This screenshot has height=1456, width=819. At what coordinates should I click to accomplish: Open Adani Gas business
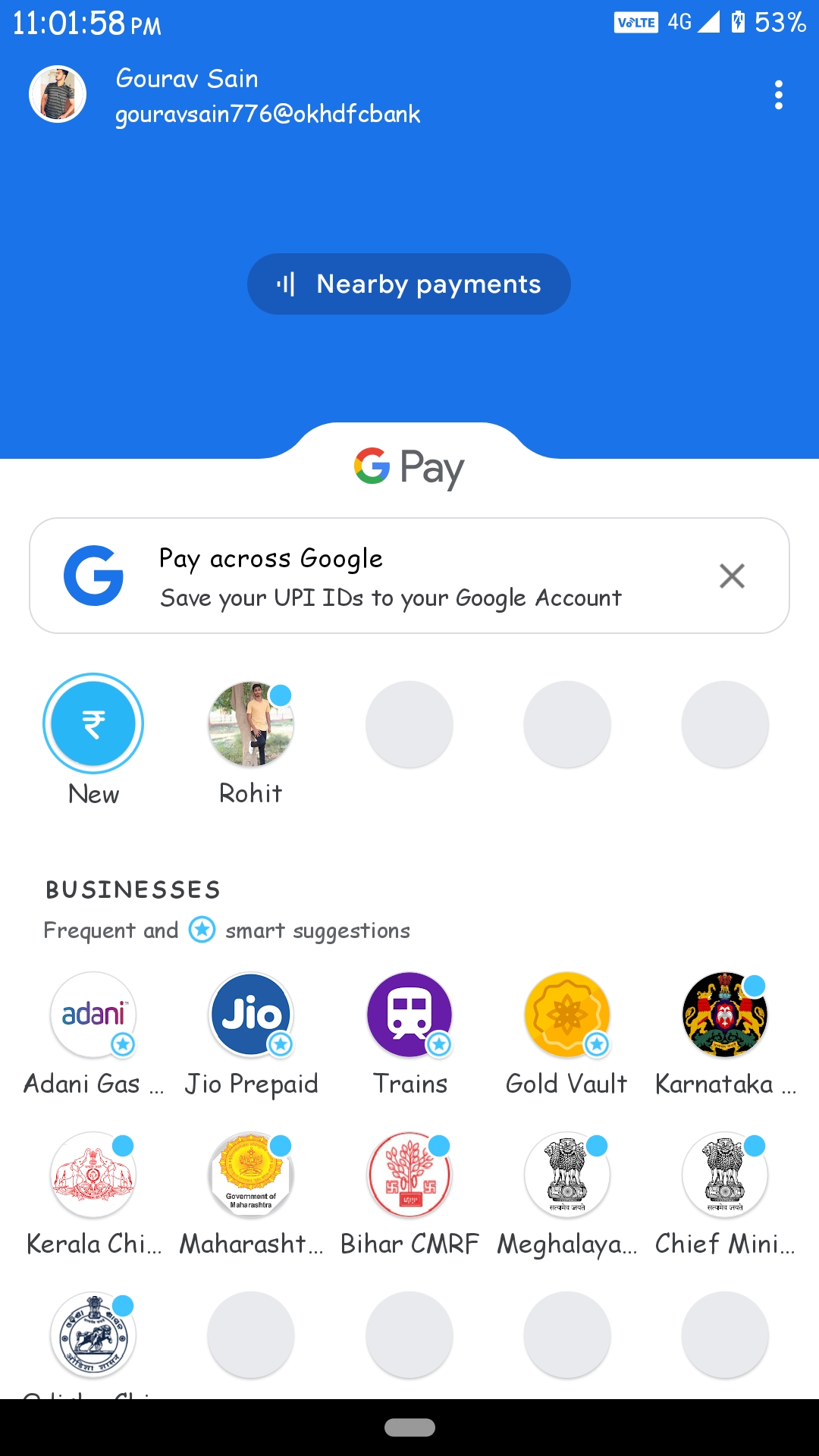93,1015
